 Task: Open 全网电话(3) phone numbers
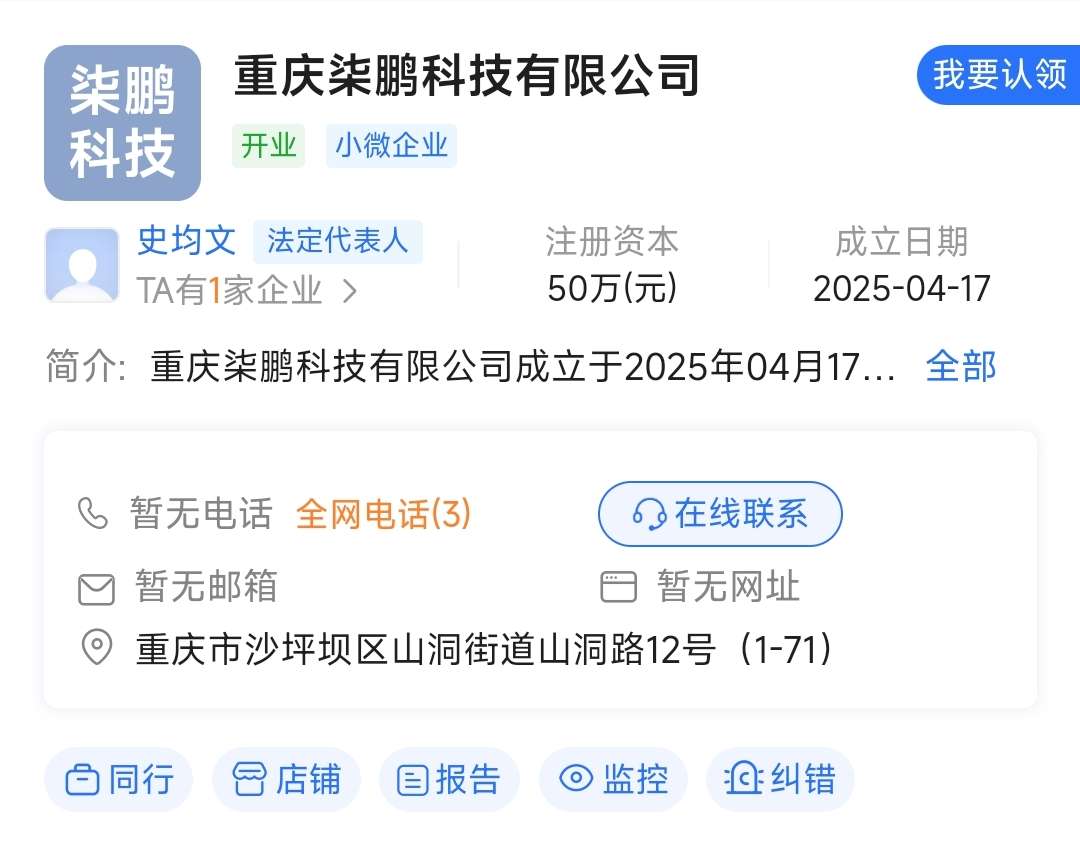tap(383, 514)
